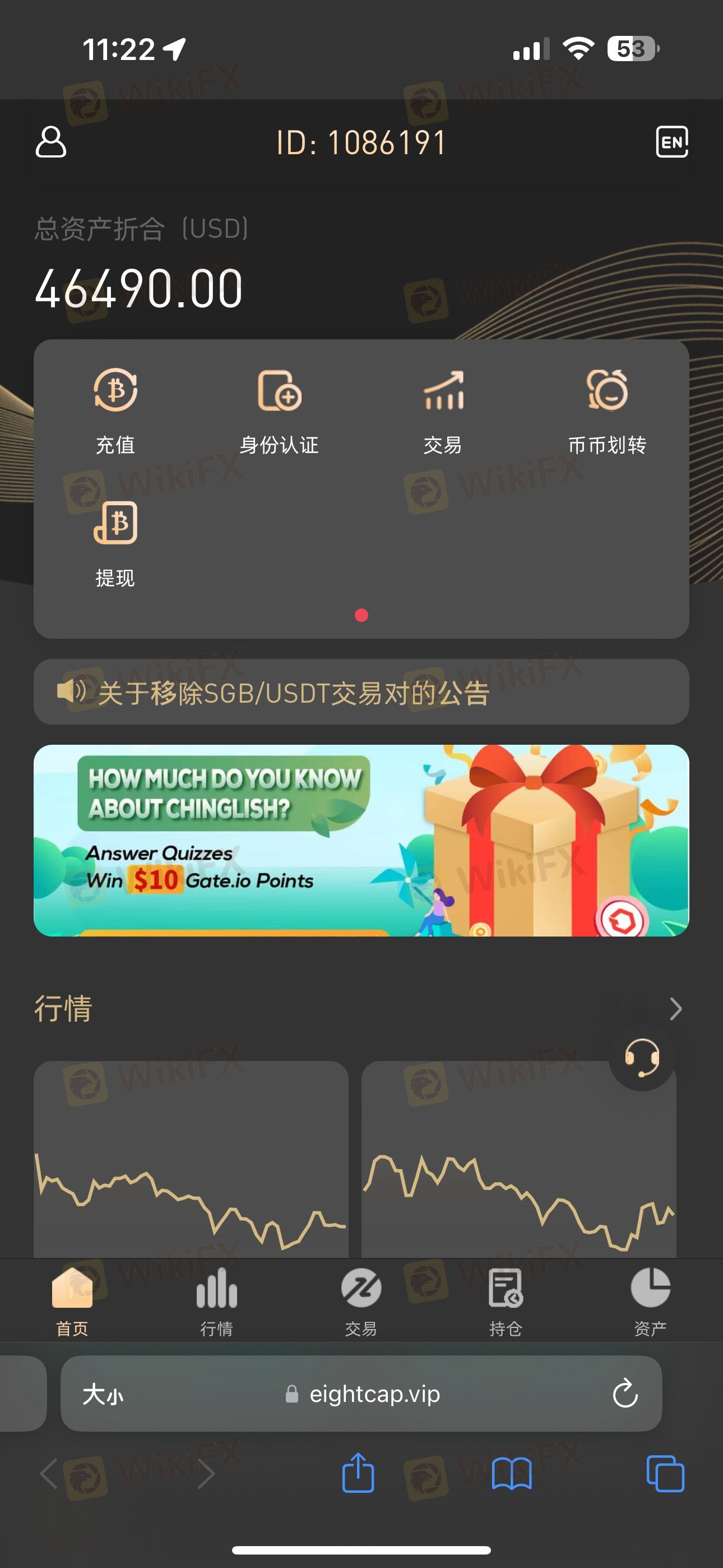Go to the 首页 home tab
The image size is (723, 1568).
[x=72, y=1302]
